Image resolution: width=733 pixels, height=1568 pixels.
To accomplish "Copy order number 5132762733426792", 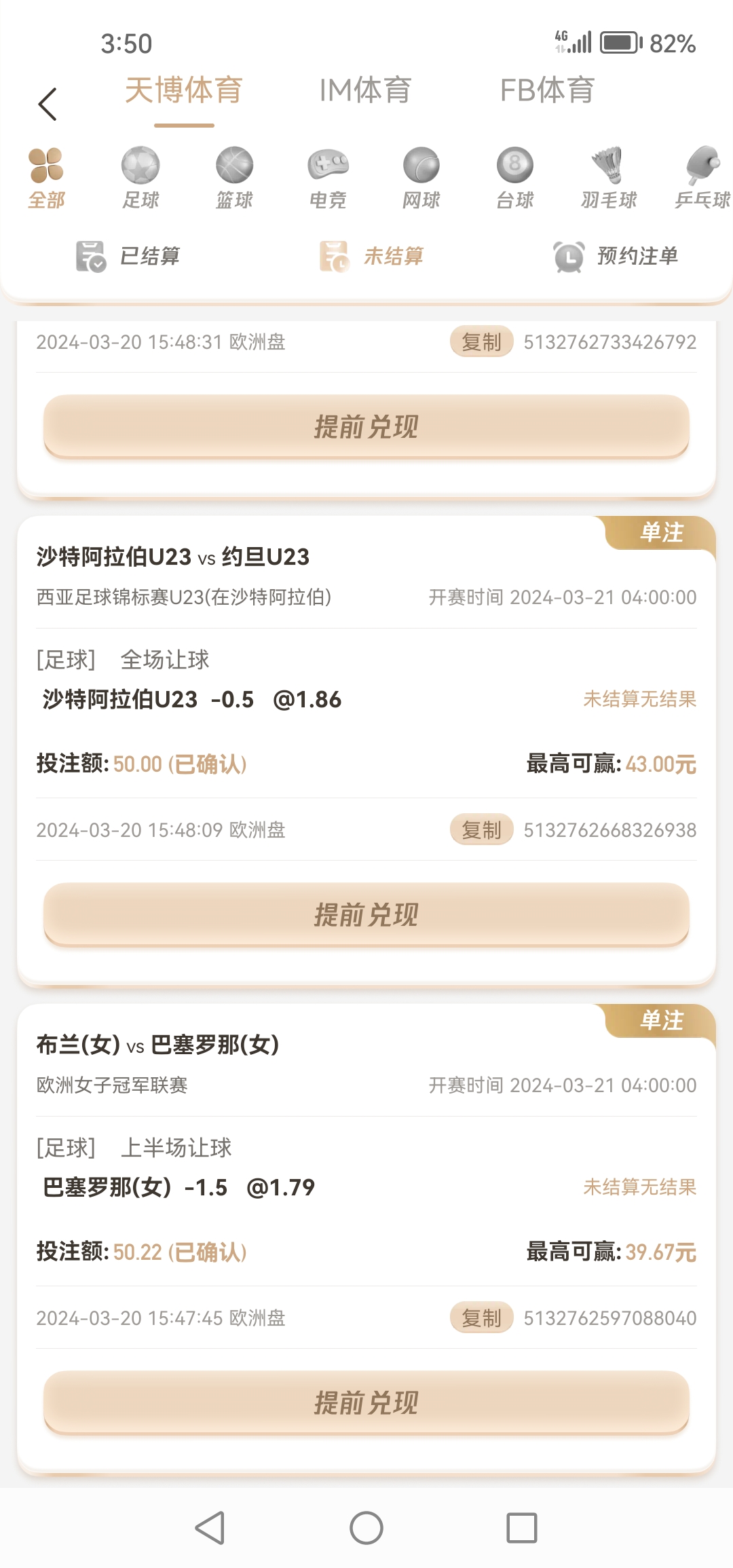I will [x=481, y=341].
